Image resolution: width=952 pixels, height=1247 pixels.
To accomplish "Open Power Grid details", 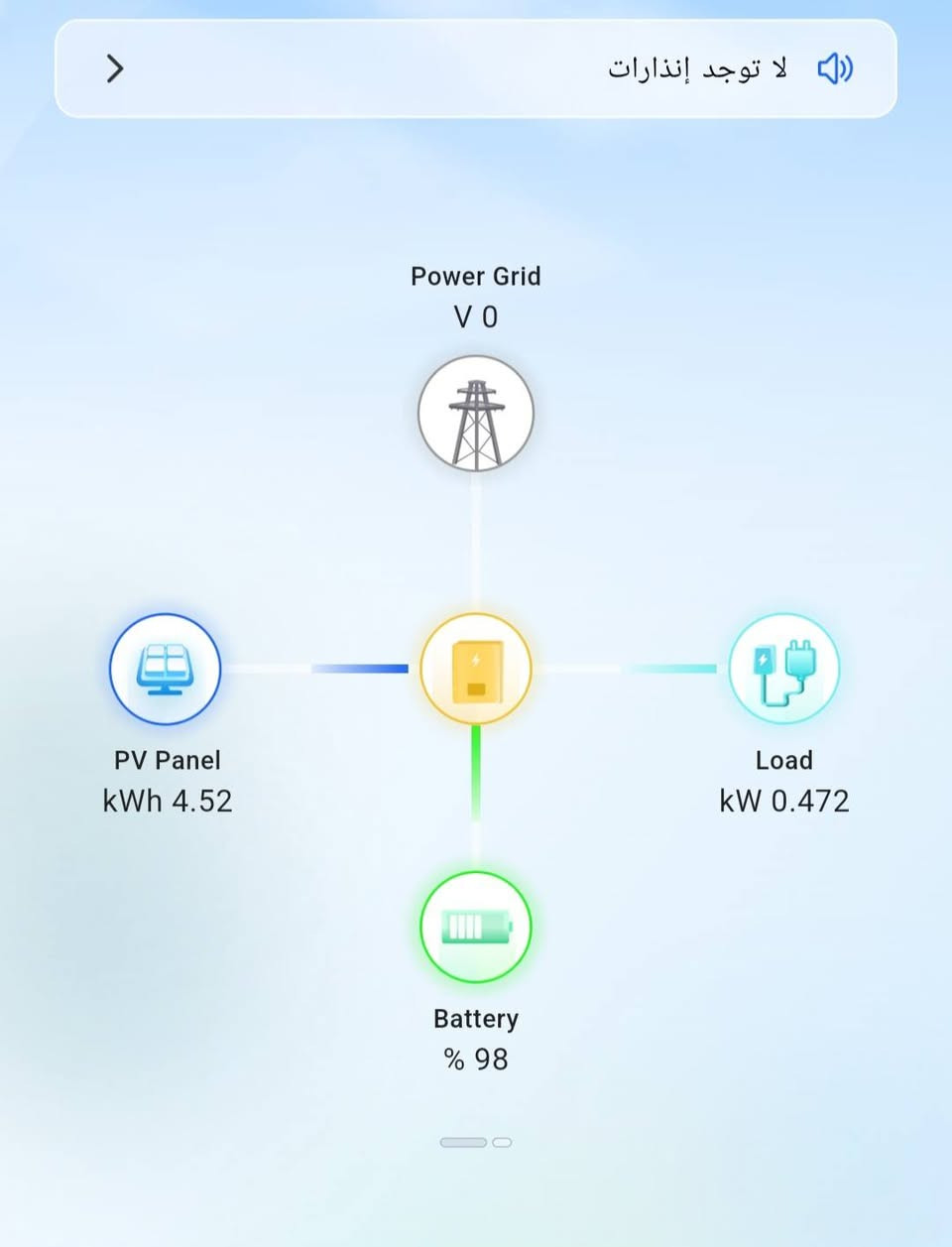I will coord(476,414).
